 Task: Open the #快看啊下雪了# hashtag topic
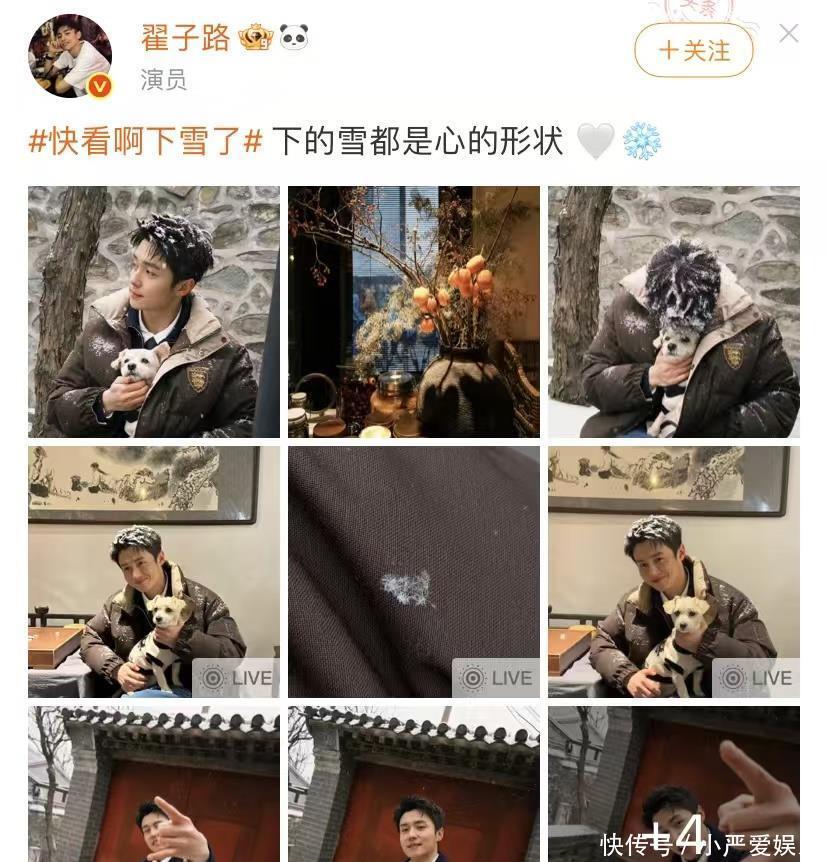tap(145, 141)
